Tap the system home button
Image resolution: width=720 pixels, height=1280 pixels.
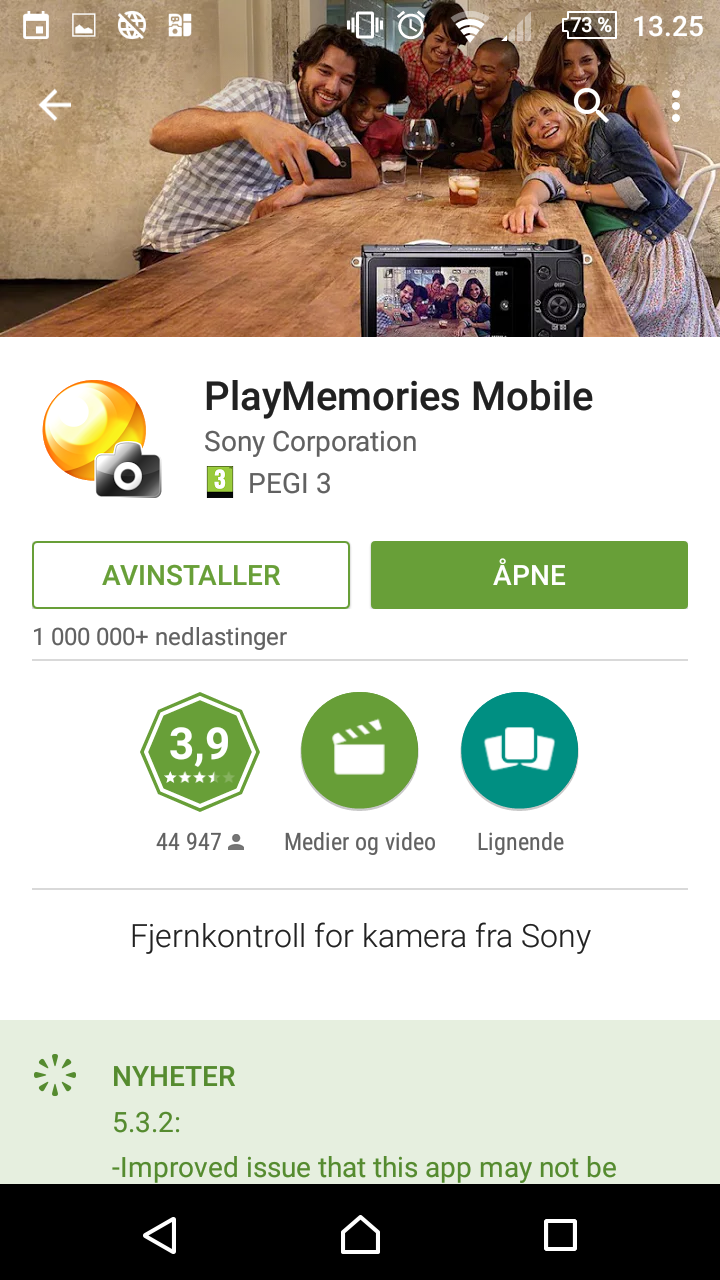pos(360,1235)
